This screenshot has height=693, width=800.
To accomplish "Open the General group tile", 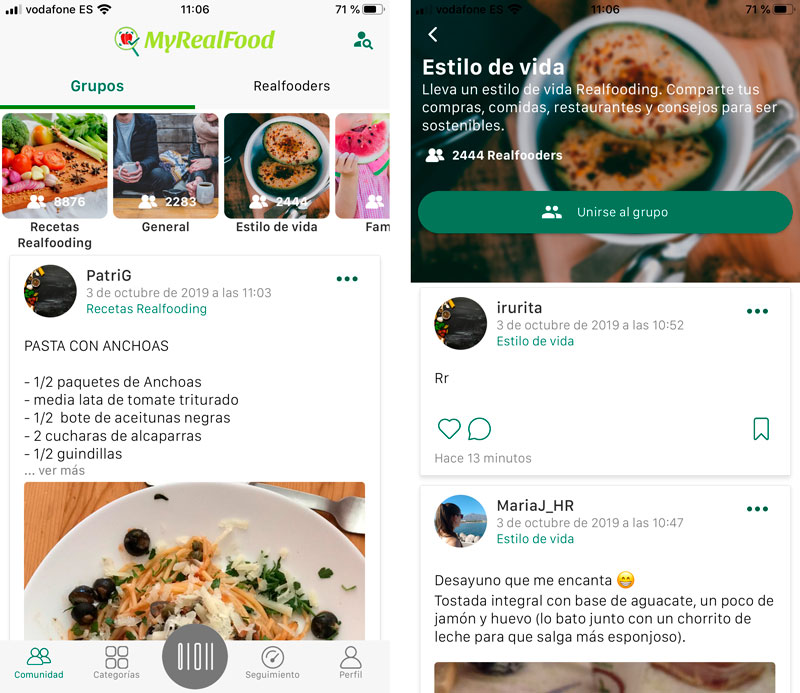I will click(166, 166).
